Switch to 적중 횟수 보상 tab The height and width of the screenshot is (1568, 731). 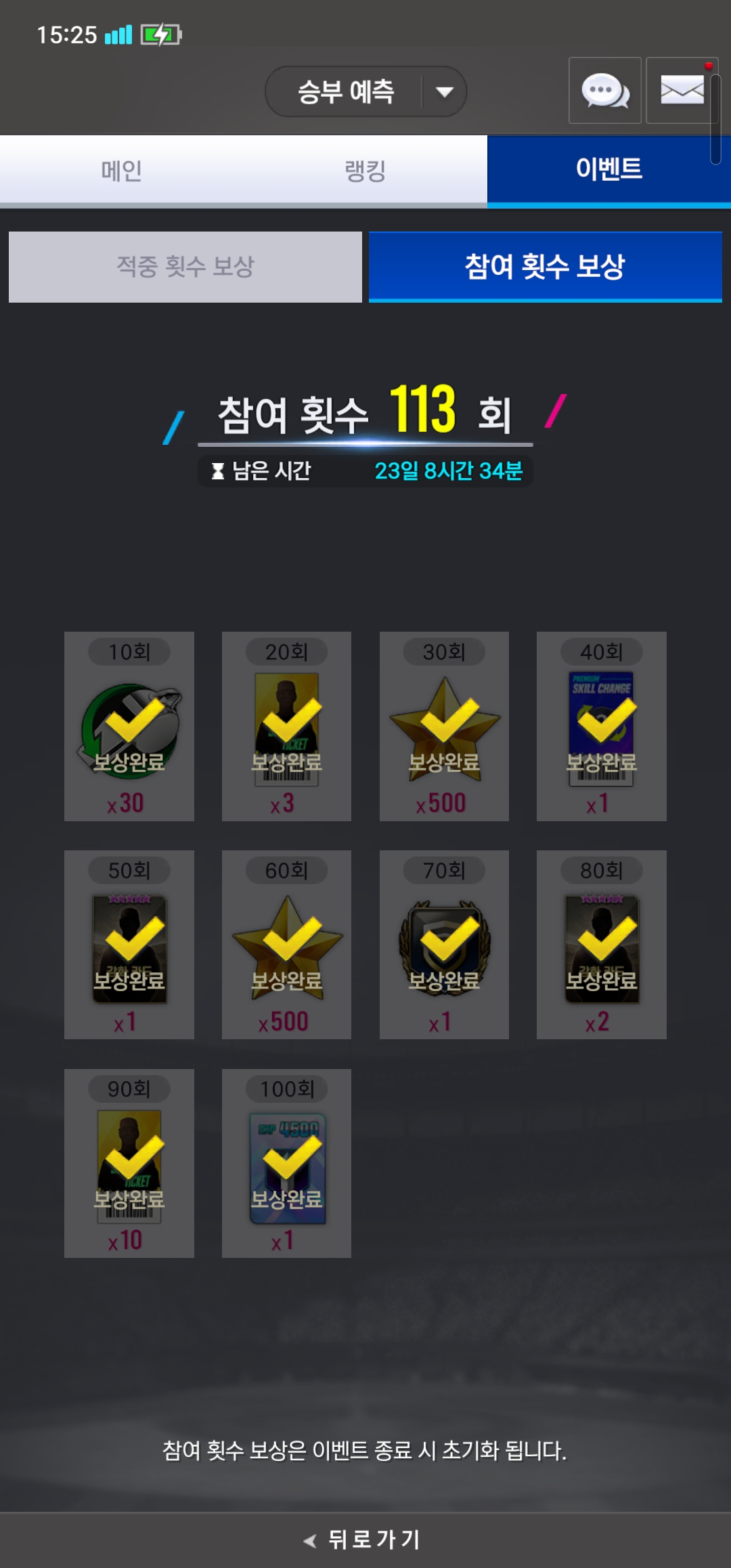pos(185,267)
